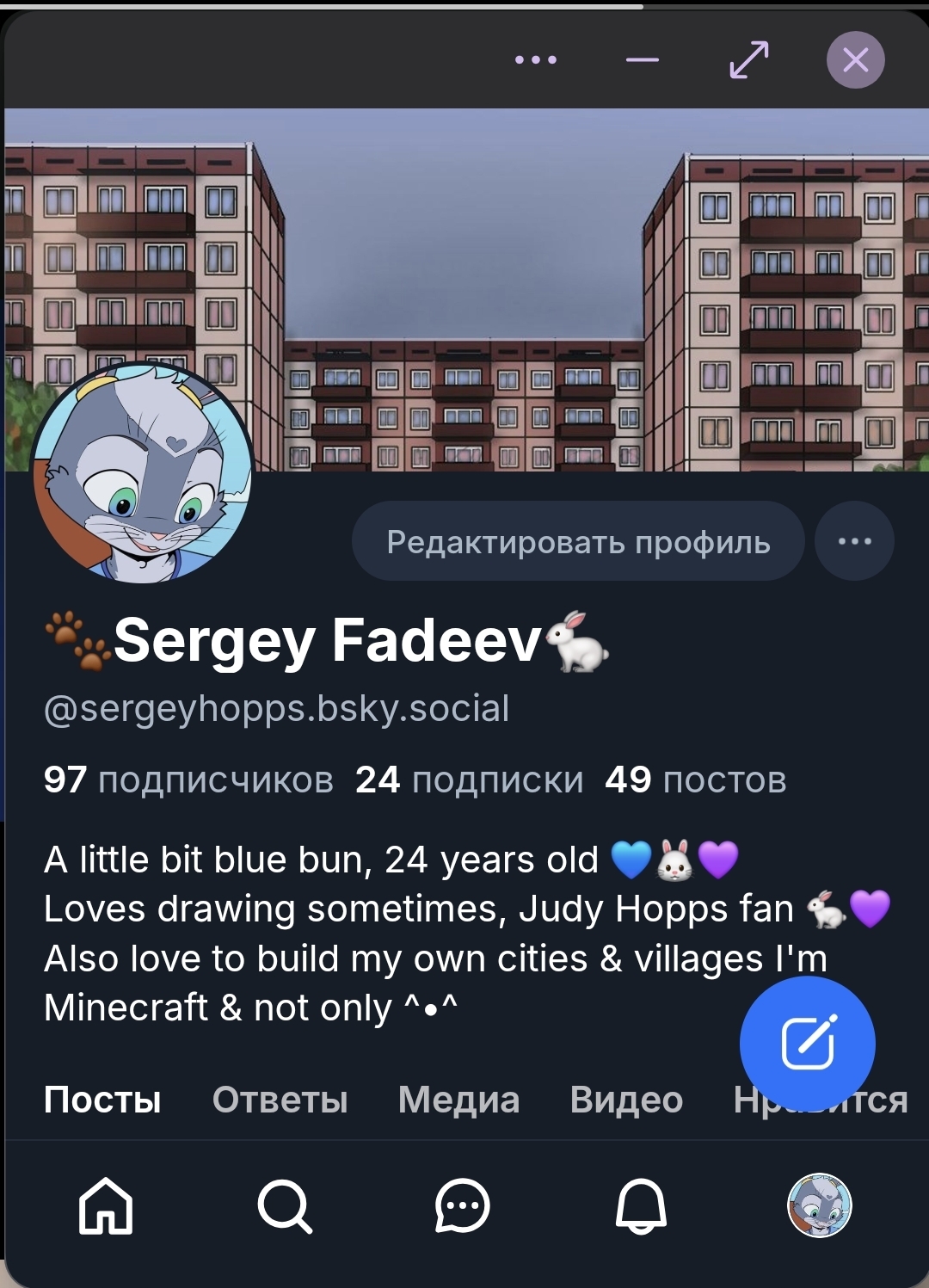This screenshot has width=929, height=1288.
Task: Switch to the Ответы tab
Action: point(280,1100)
